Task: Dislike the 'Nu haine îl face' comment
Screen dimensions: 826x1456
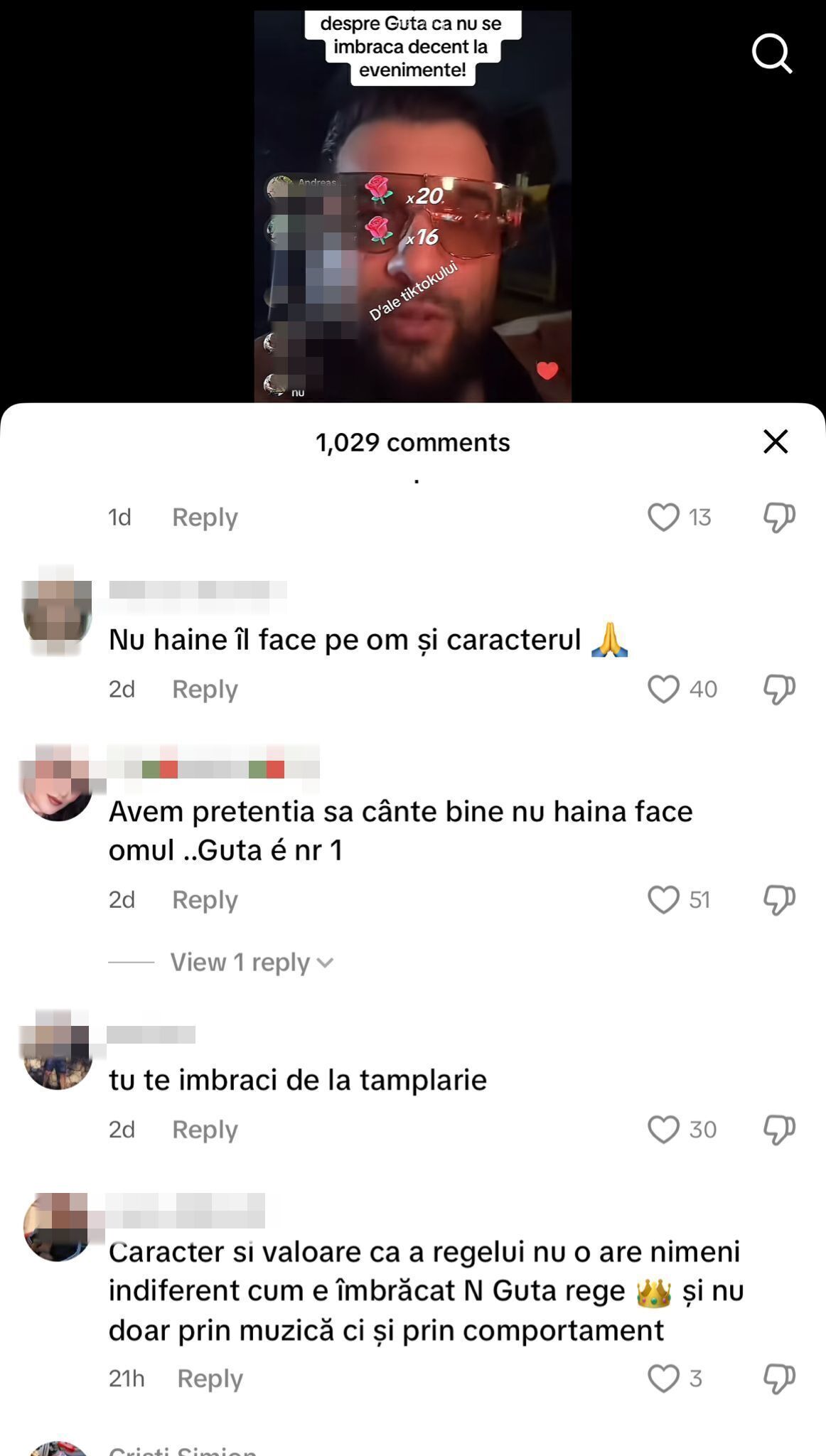Action: [779, 689]
